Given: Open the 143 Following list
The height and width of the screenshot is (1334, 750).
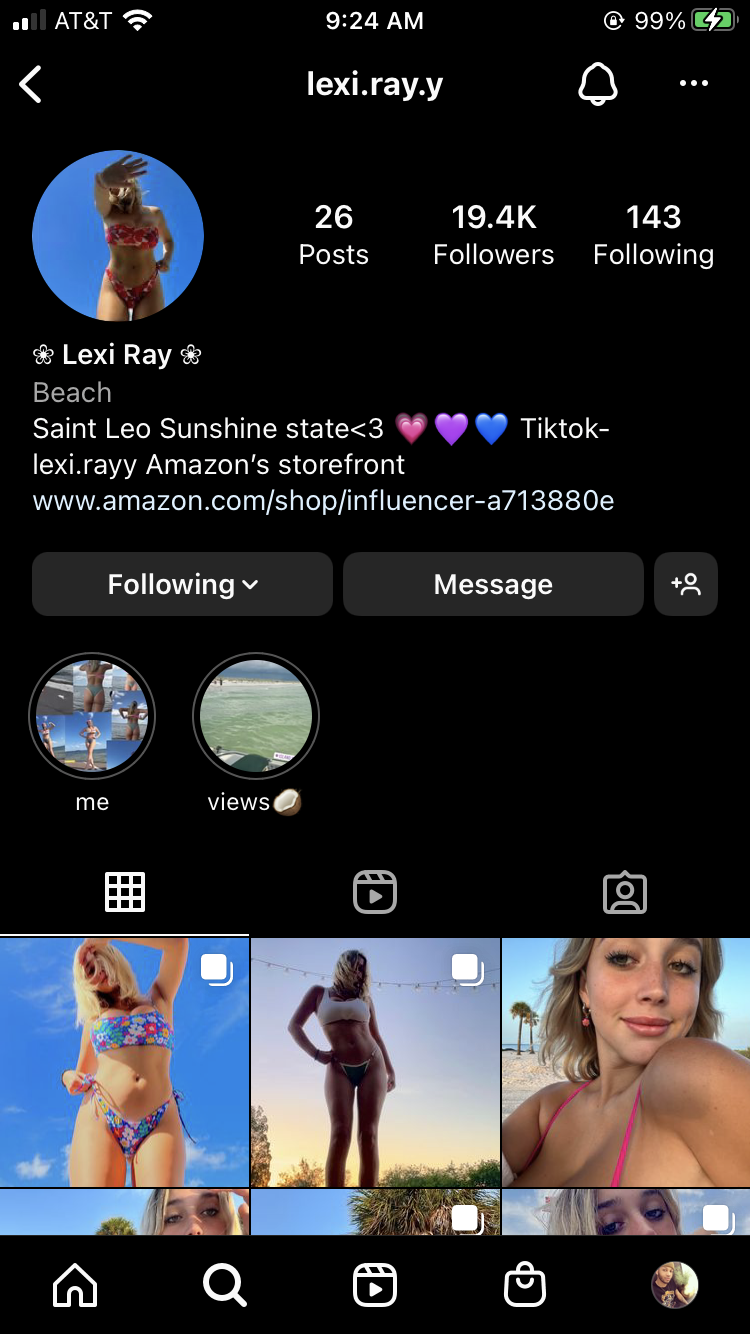Looking at the screenshot, I should 653,235.
